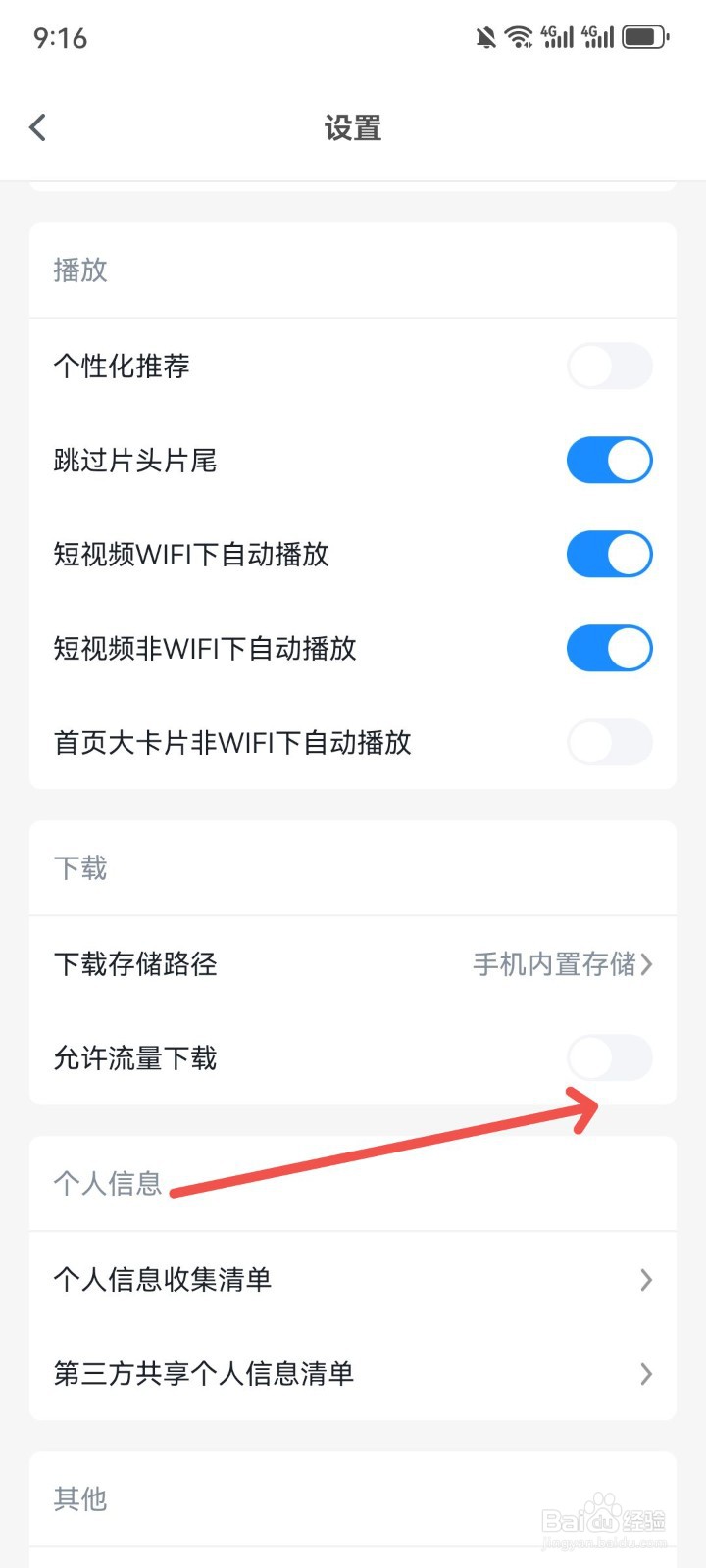706x1568 pixels.
Task: Open 第三方共享个人信息清单 list
Action: point(645,1374)
